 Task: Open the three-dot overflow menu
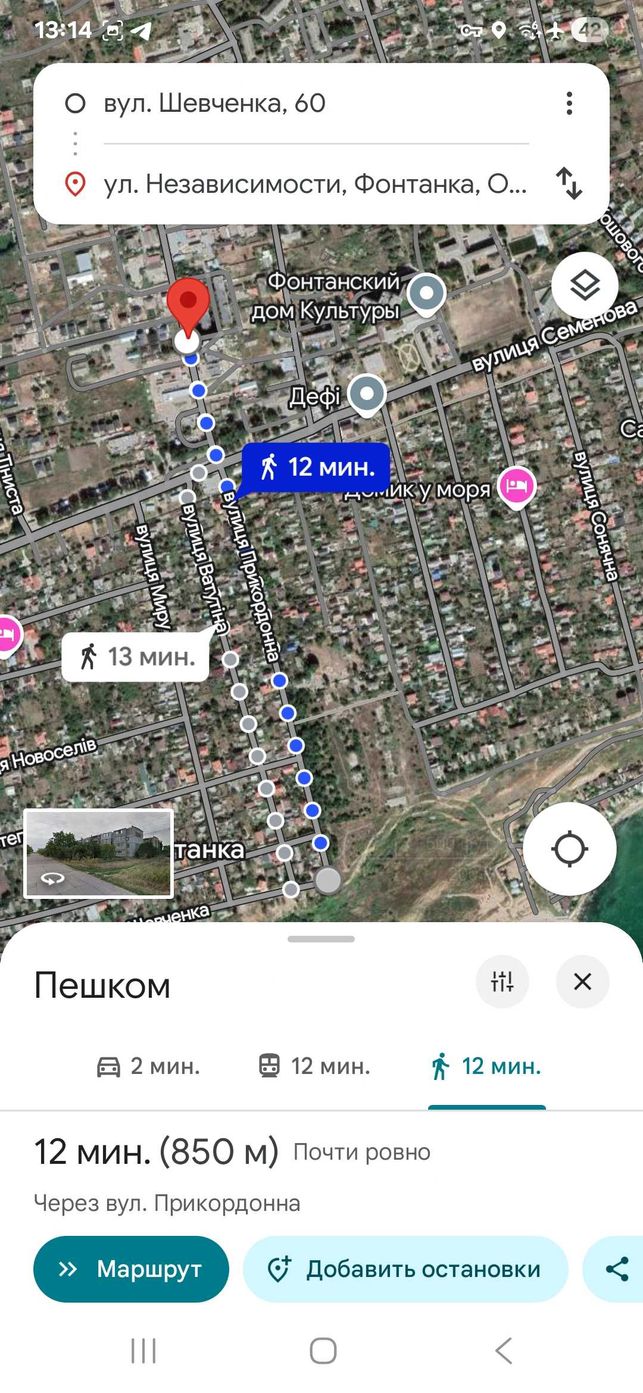coord(569,103)
